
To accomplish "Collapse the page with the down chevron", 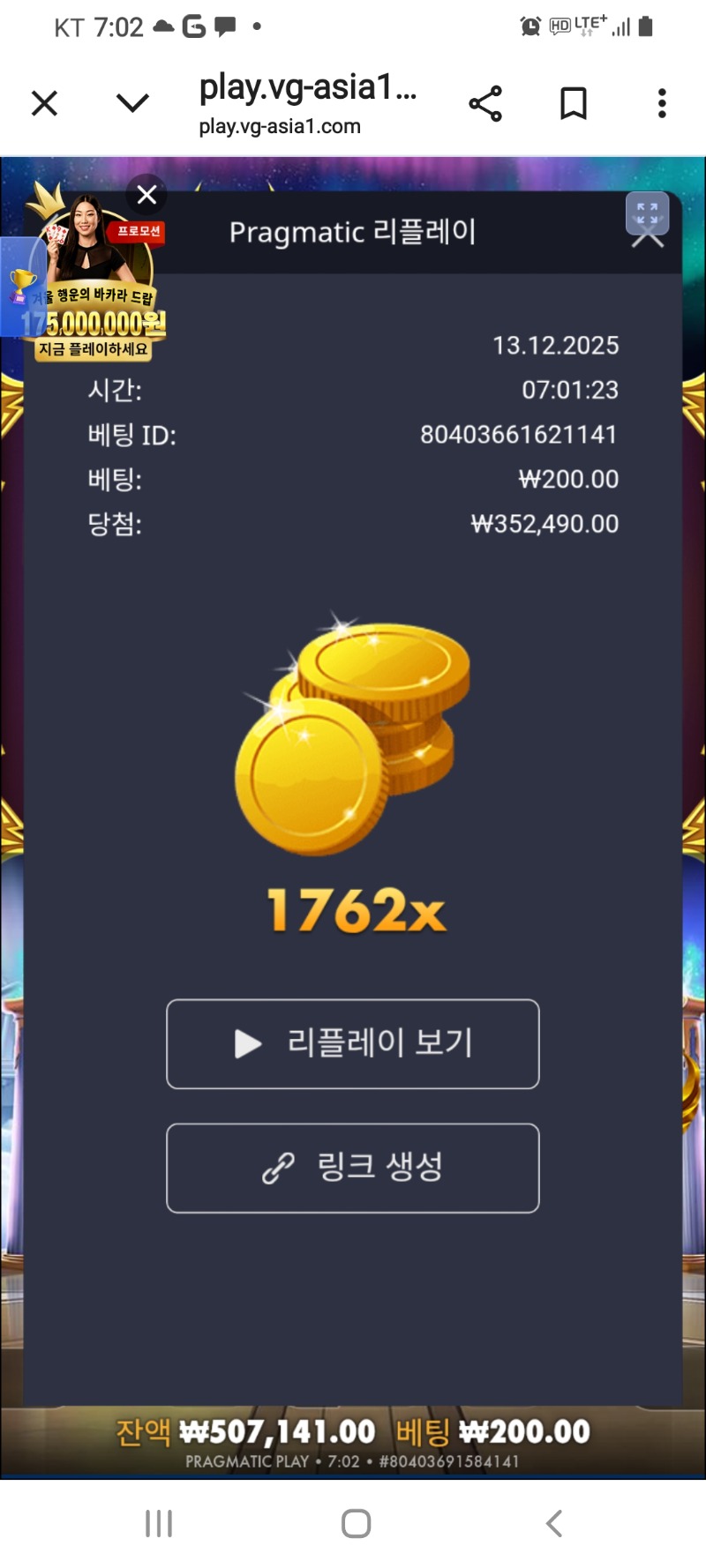I will (x=131, y=102).
